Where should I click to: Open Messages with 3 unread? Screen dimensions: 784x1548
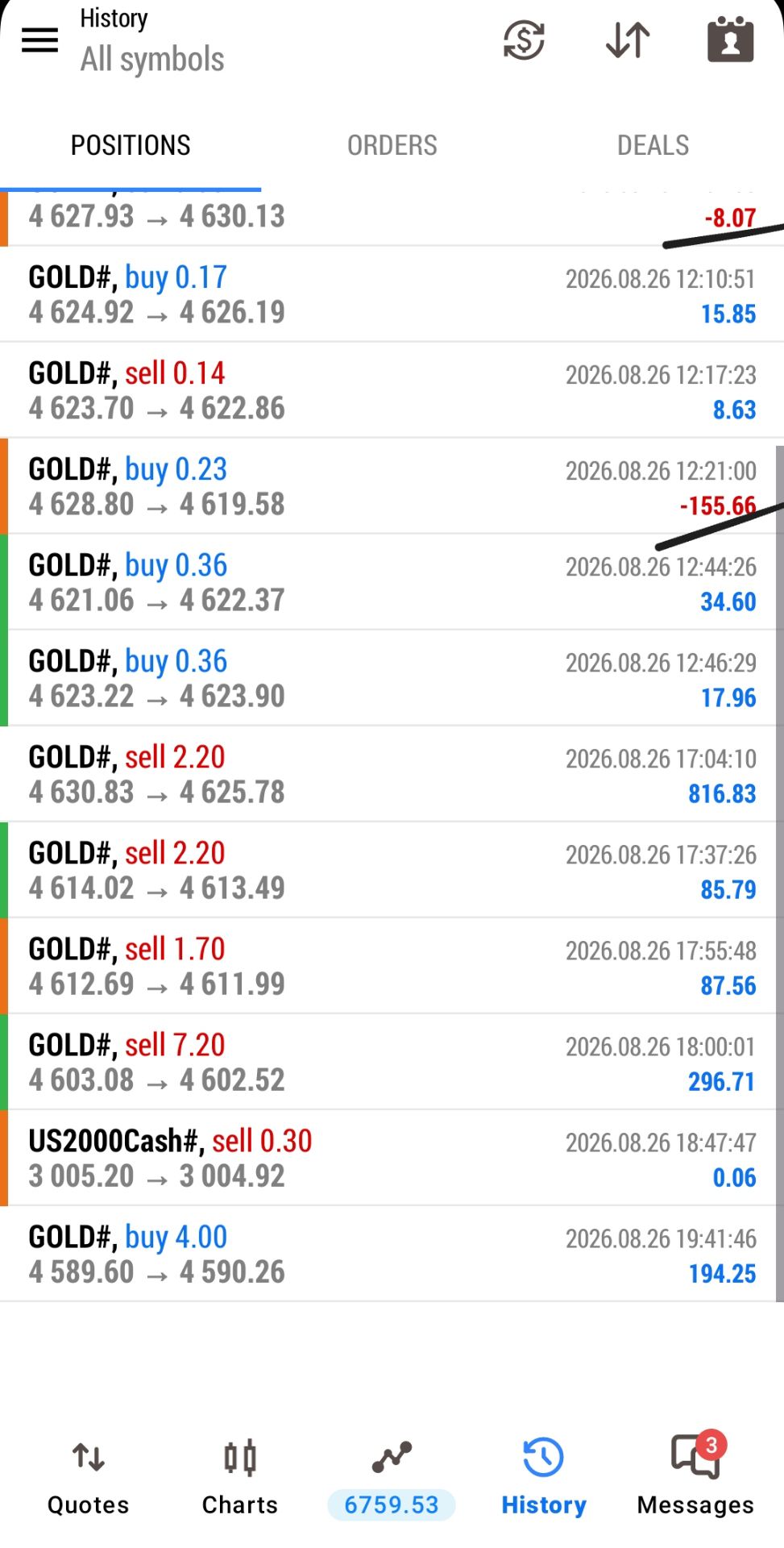(695, 1475)
